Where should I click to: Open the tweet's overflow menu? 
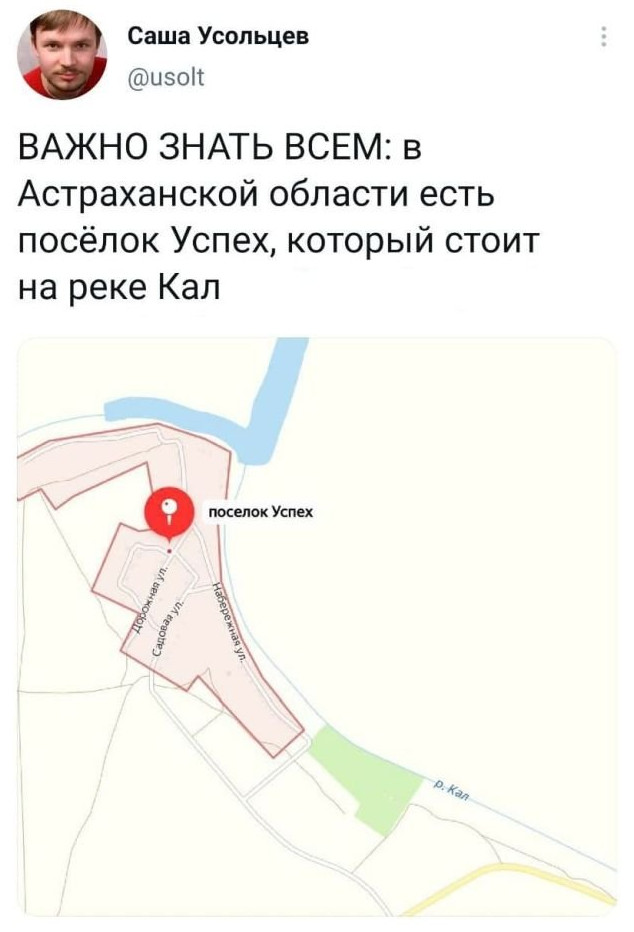[603, 38]
